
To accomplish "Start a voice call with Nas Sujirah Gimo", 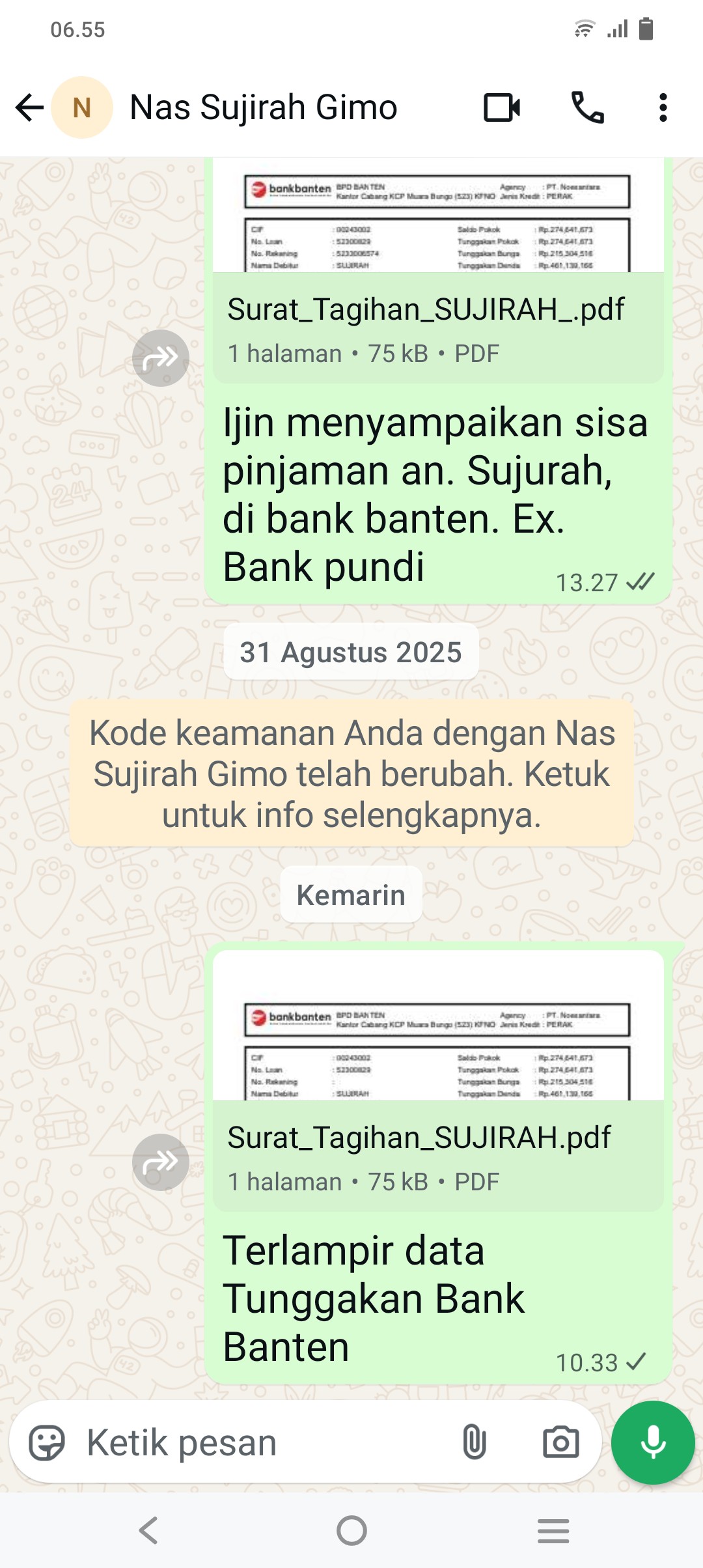I will [587, 107].
